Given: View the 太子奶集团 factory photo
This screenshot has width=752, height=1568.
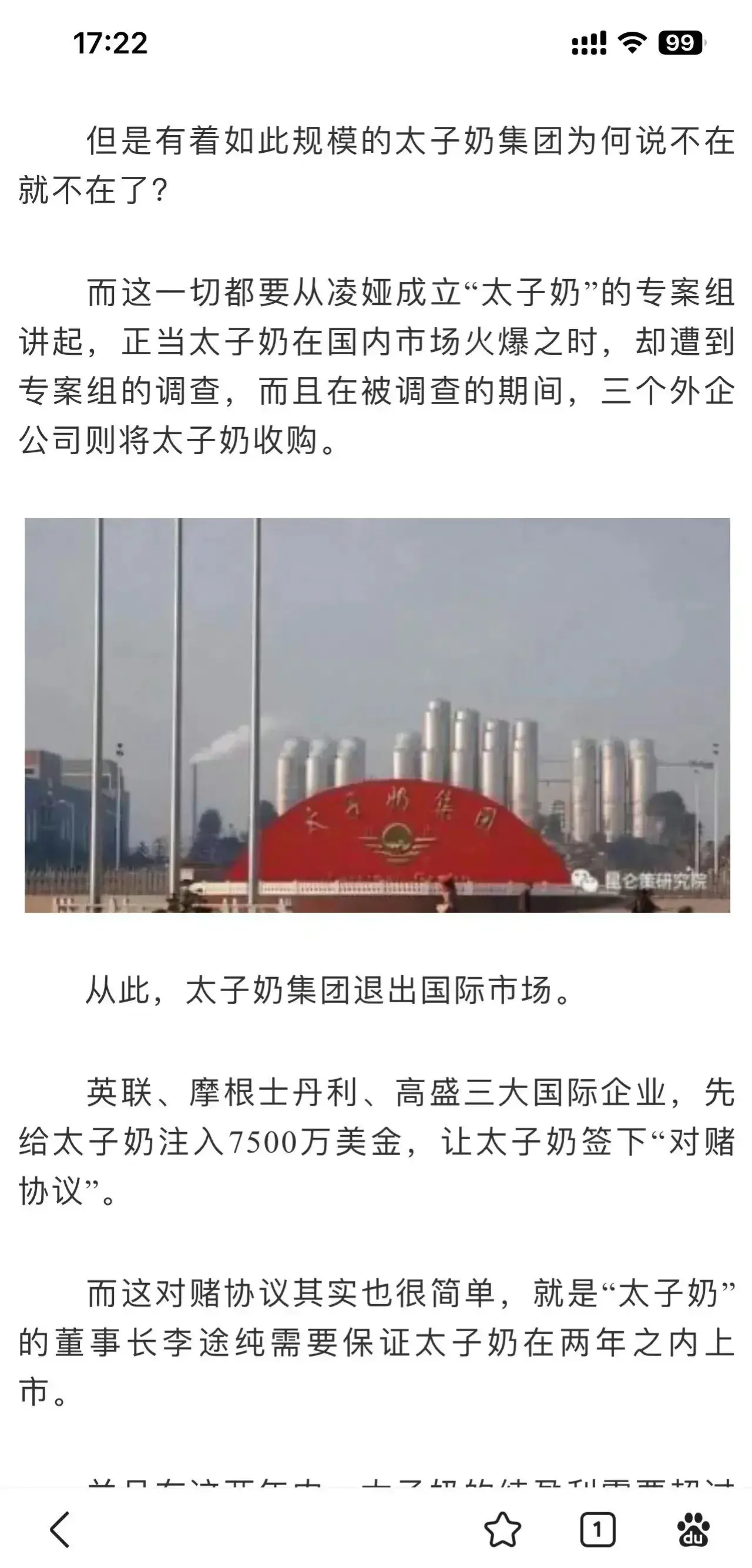Looking at the screenshot, I should pyautogui.click(x=377, y=715).
